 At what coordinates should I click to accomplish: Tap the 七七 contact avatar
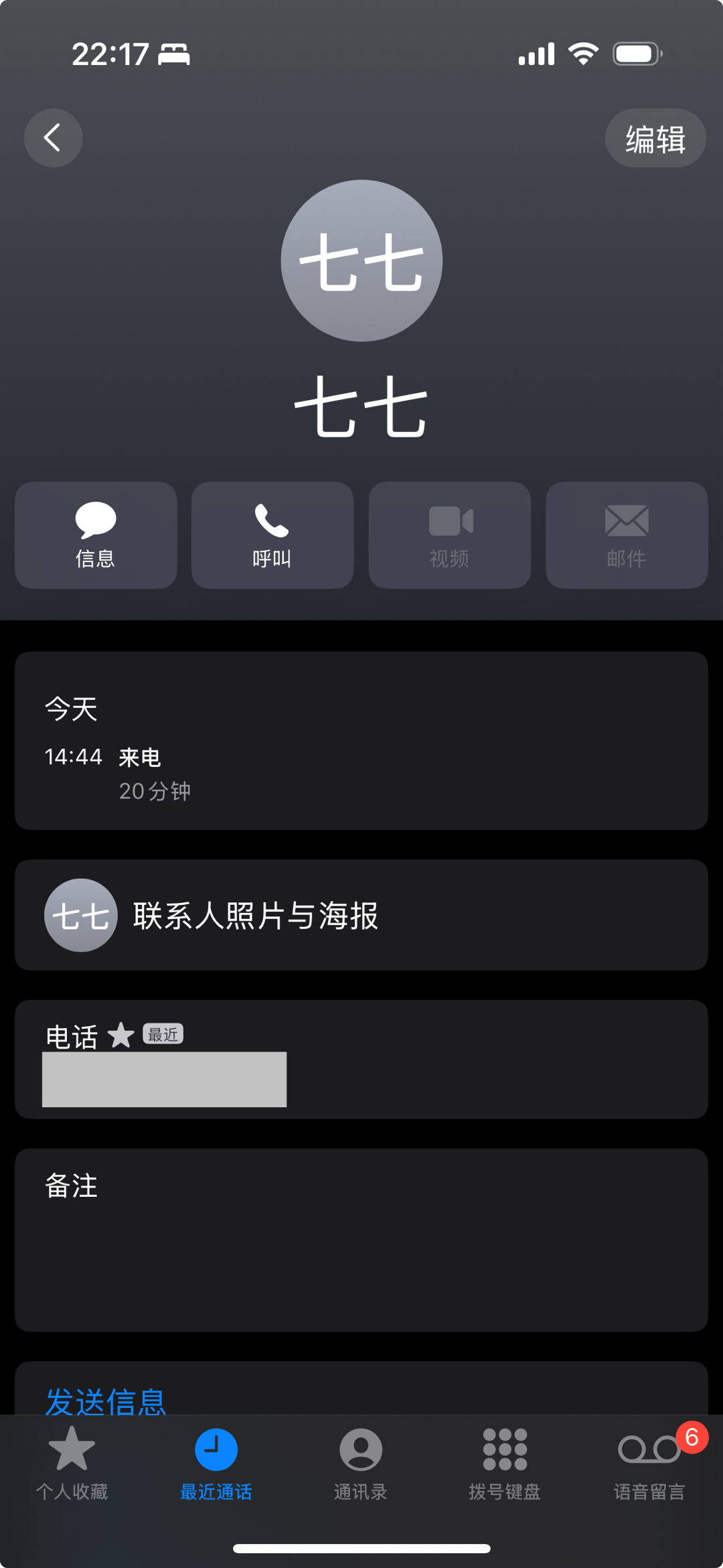click(361, 261)
